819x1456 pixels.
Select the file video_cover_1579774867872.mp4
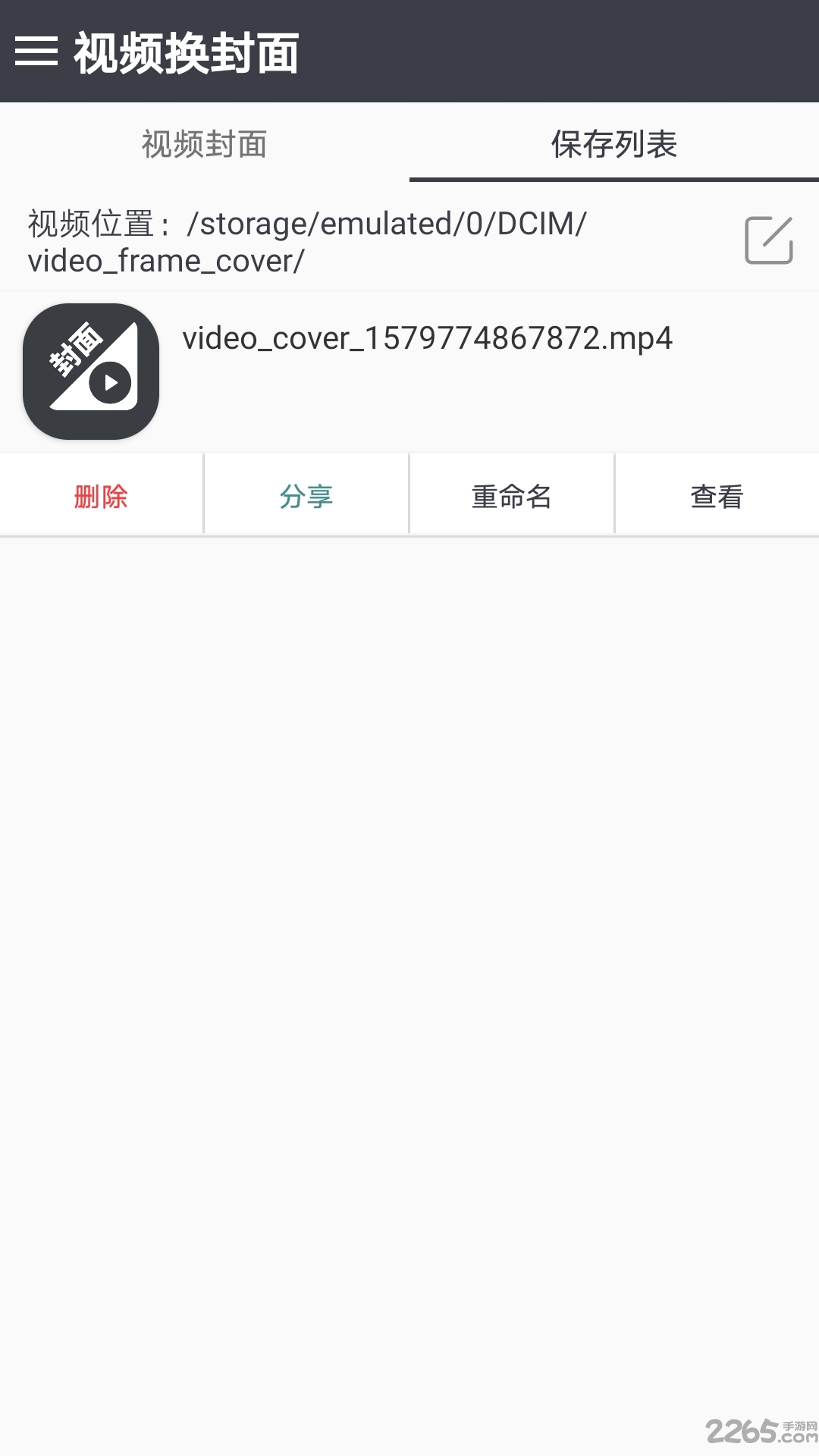[427, 340]
